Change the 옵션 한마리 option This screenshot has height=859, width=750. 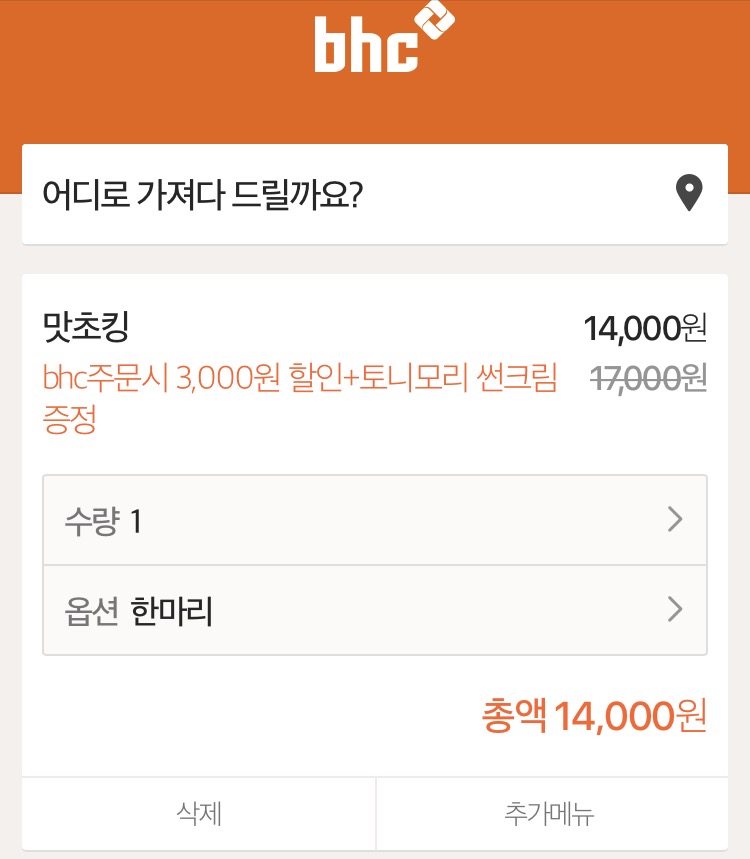tap(374, 610)
